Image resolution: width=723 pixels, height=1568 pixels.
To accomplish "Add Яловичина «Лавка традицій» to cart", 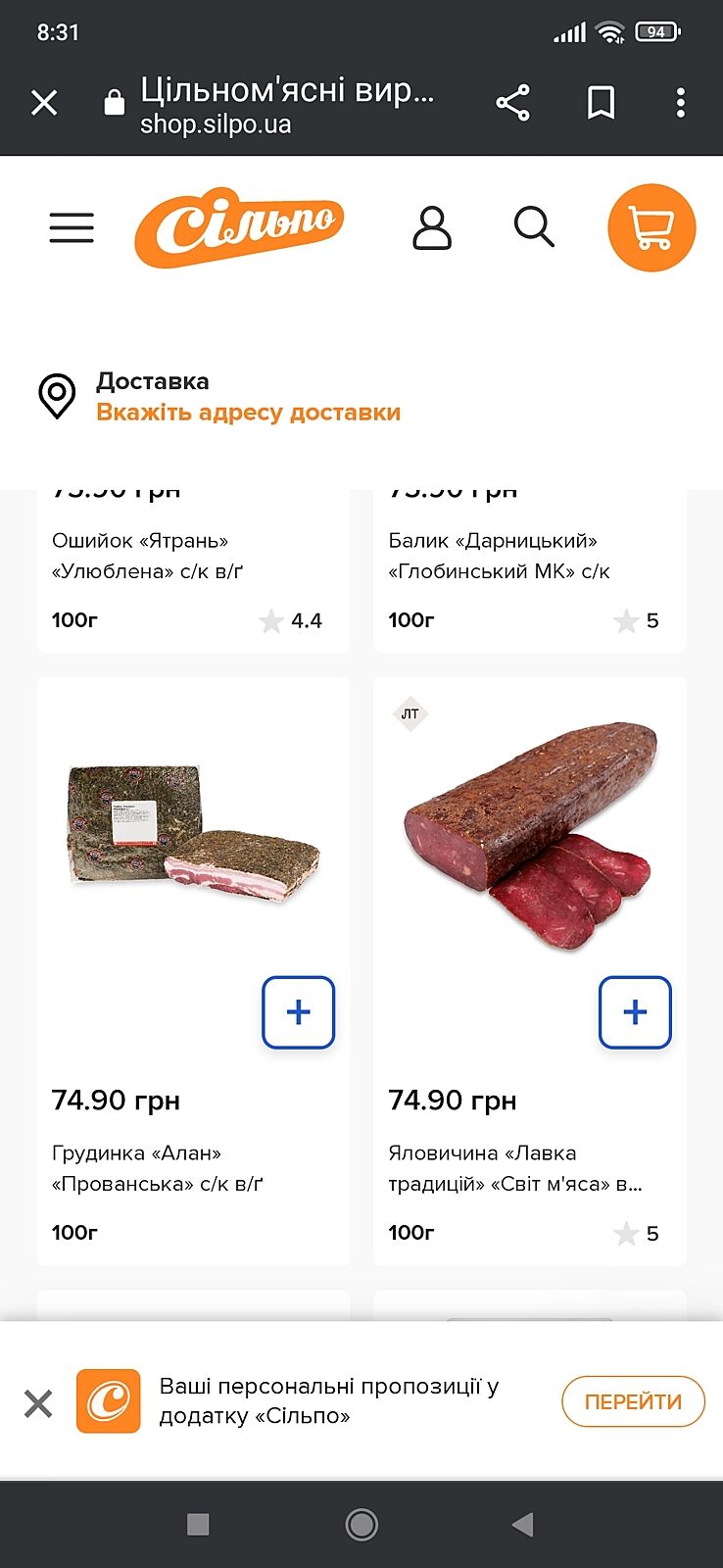I will coord(635,1012).
